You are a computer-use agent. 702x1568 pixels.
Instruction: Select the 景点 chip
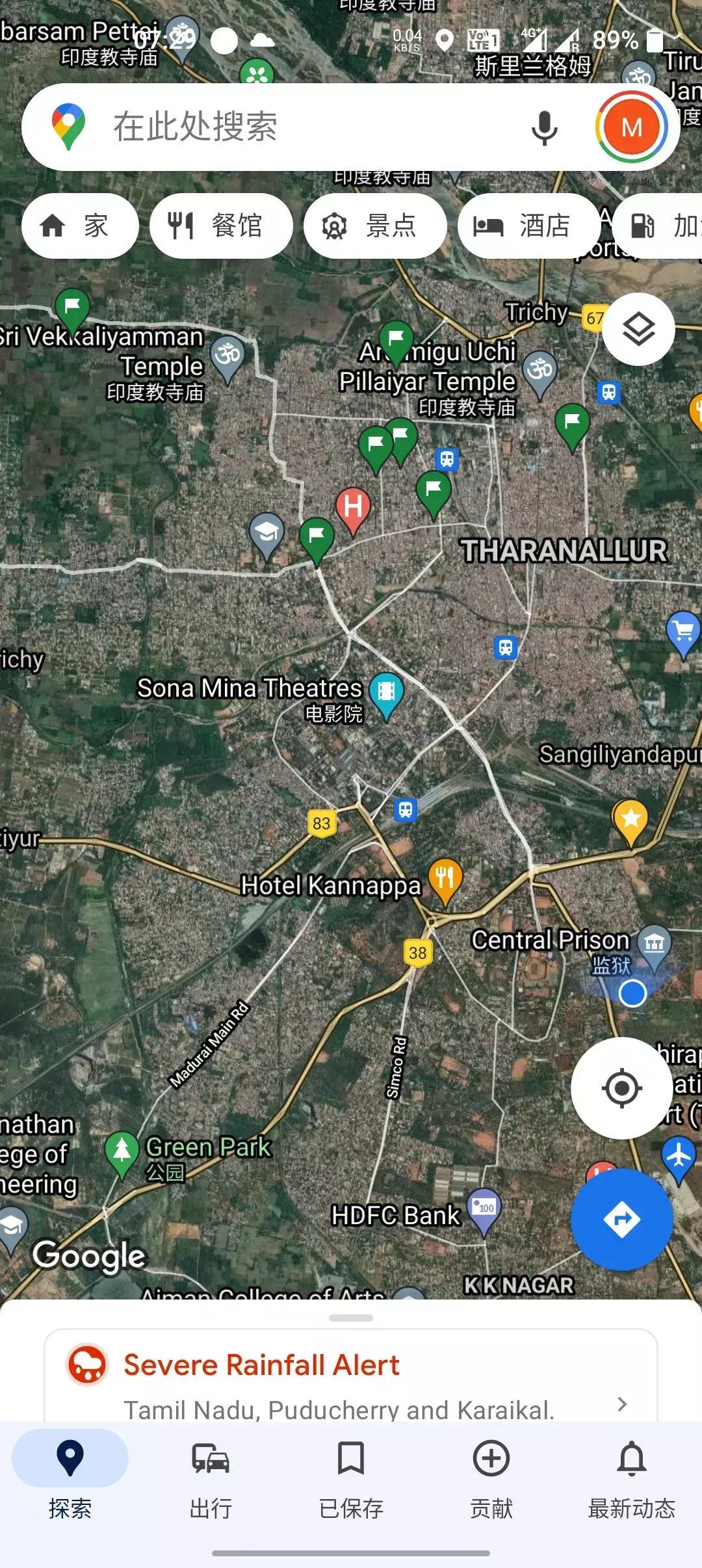point(375,226)
